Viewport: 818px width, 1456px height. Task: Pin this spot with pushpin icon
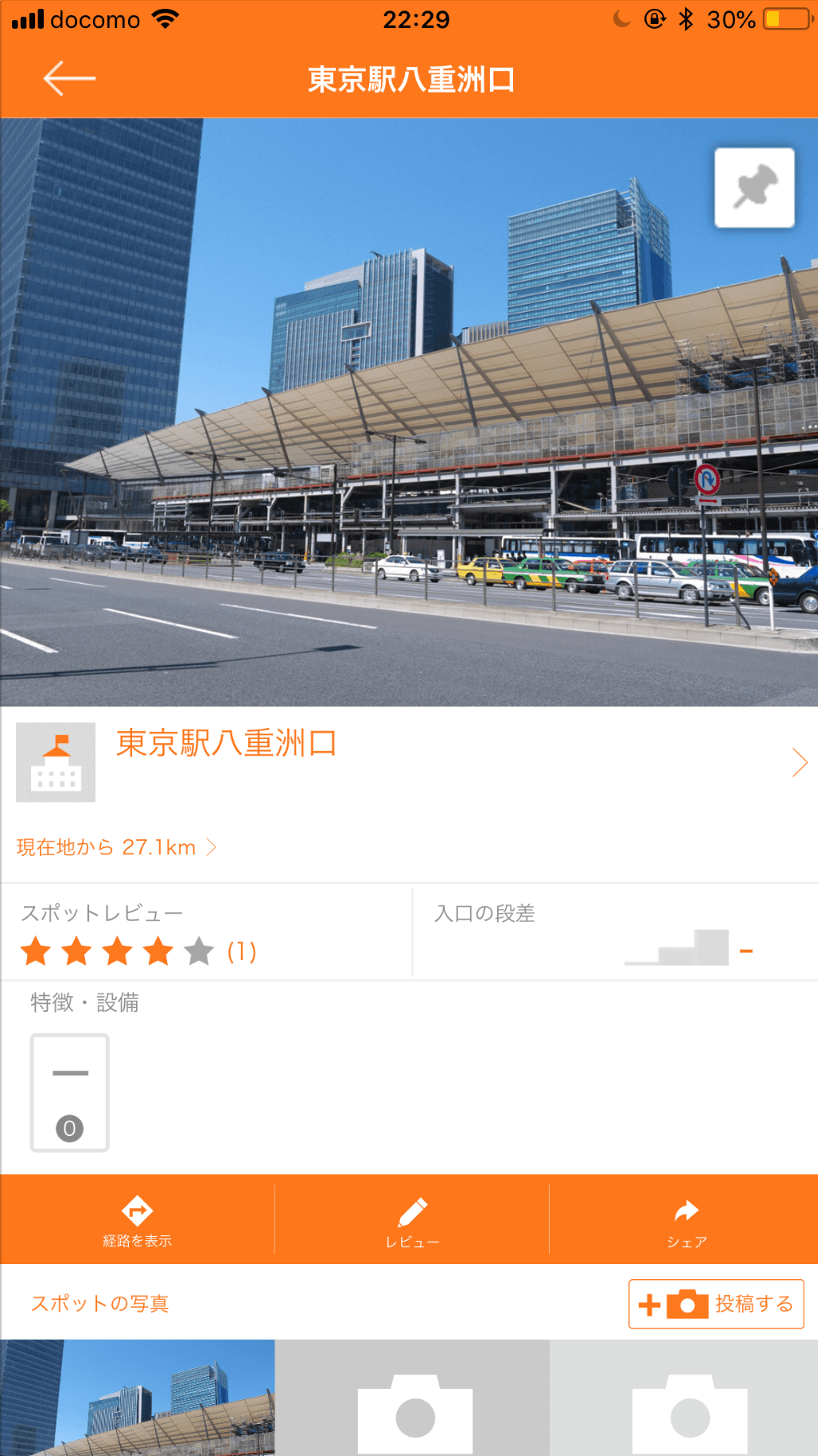754,188
